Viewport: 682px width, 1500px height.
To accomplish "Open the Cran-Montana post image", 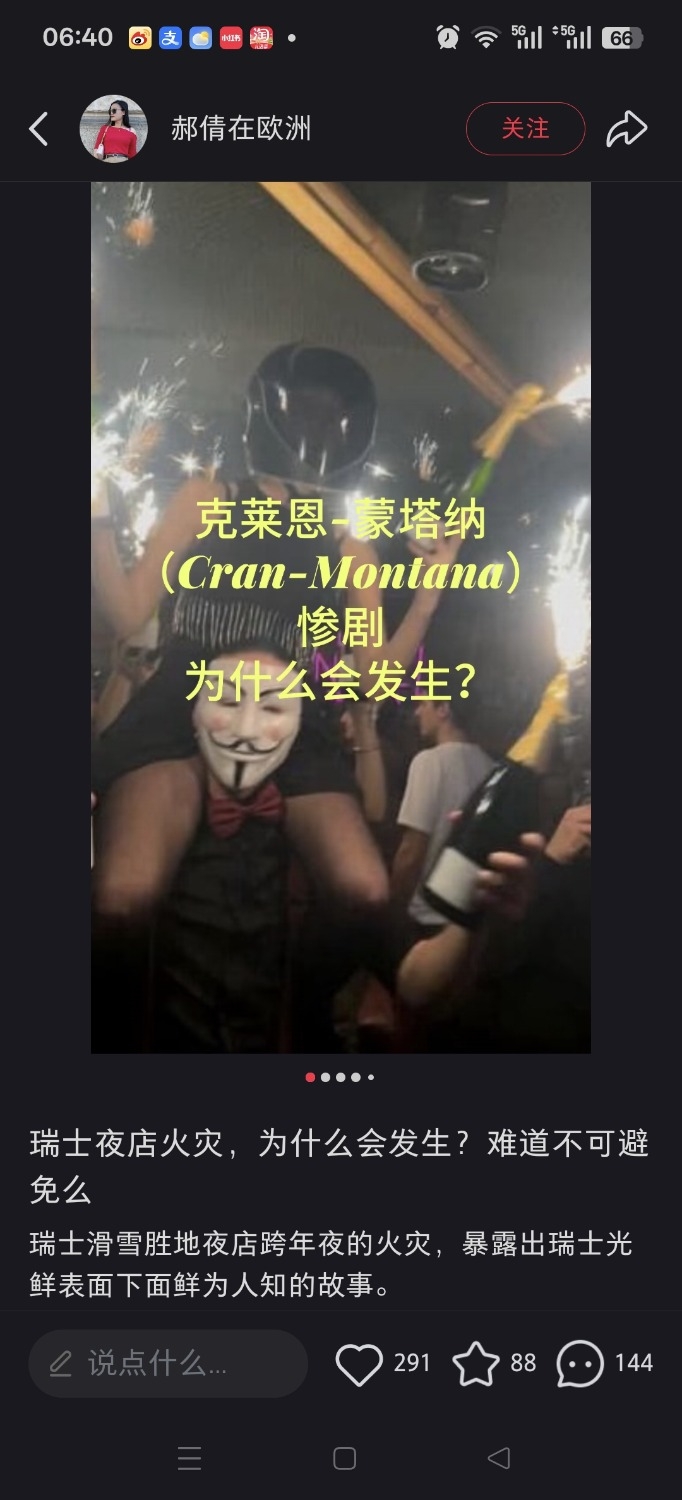I will pyautogui.click(x=340, y=617).
